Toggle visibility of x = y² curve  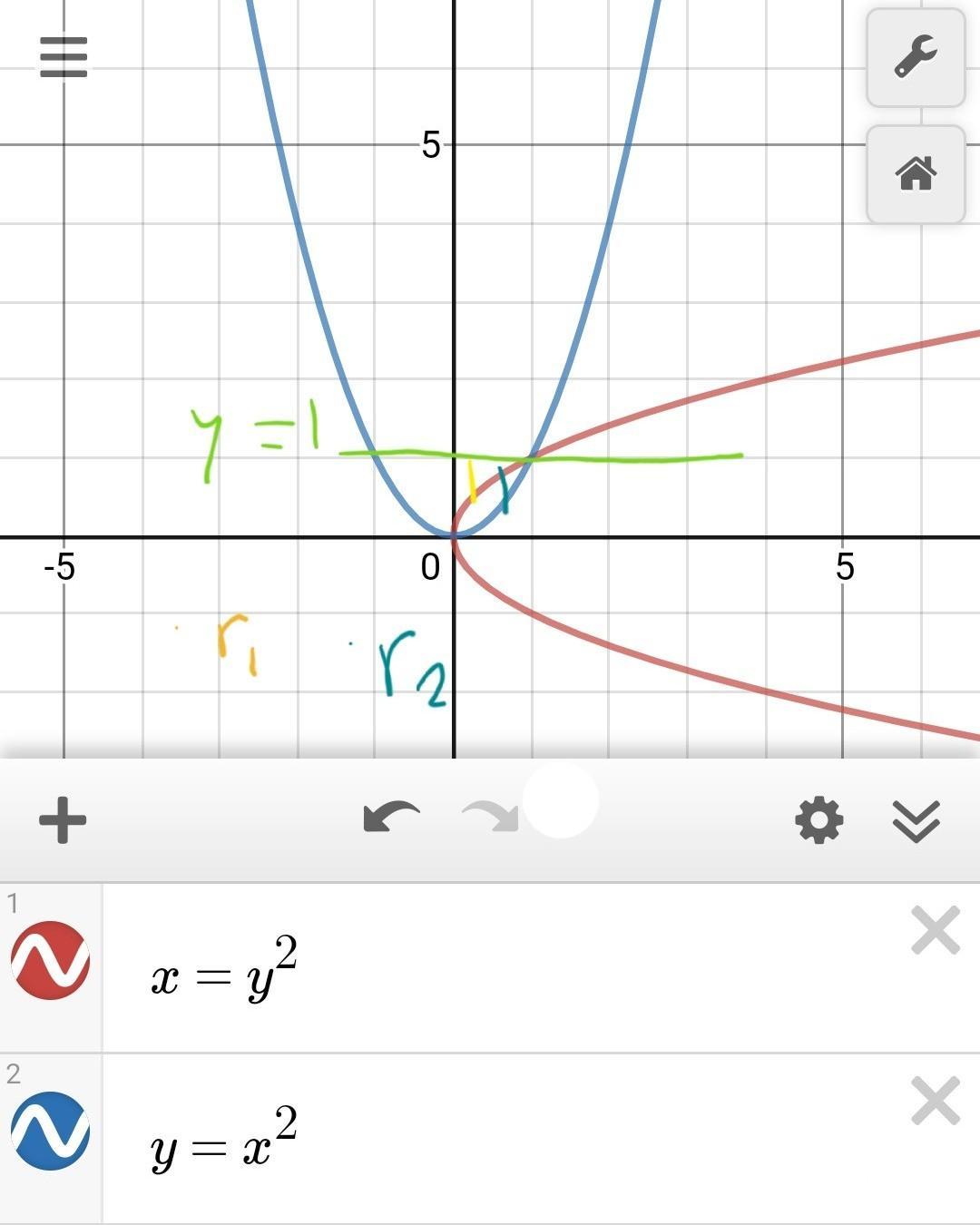tap(50, 960)
